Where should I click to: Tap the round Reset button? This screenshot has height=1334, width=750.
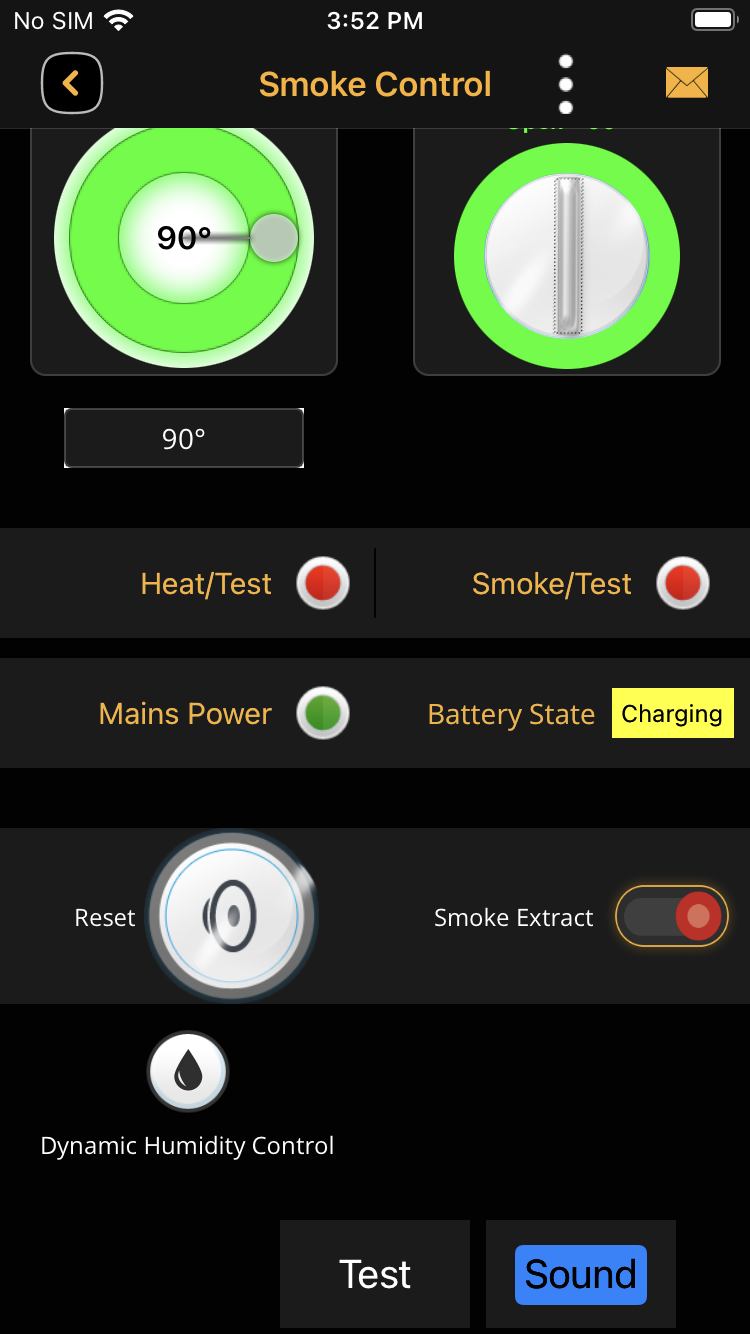point(231,916)
